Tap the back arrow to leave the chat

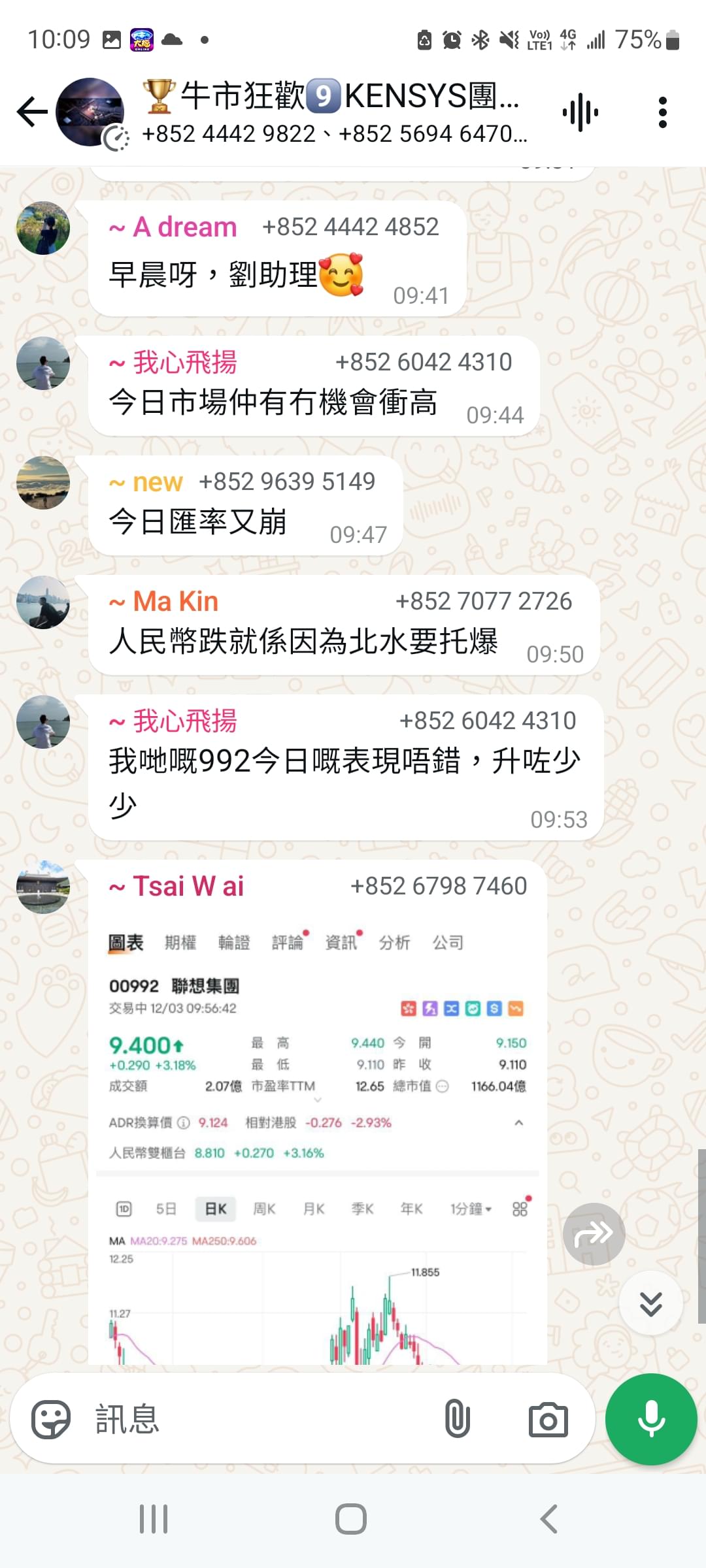[x=31, y=111]
